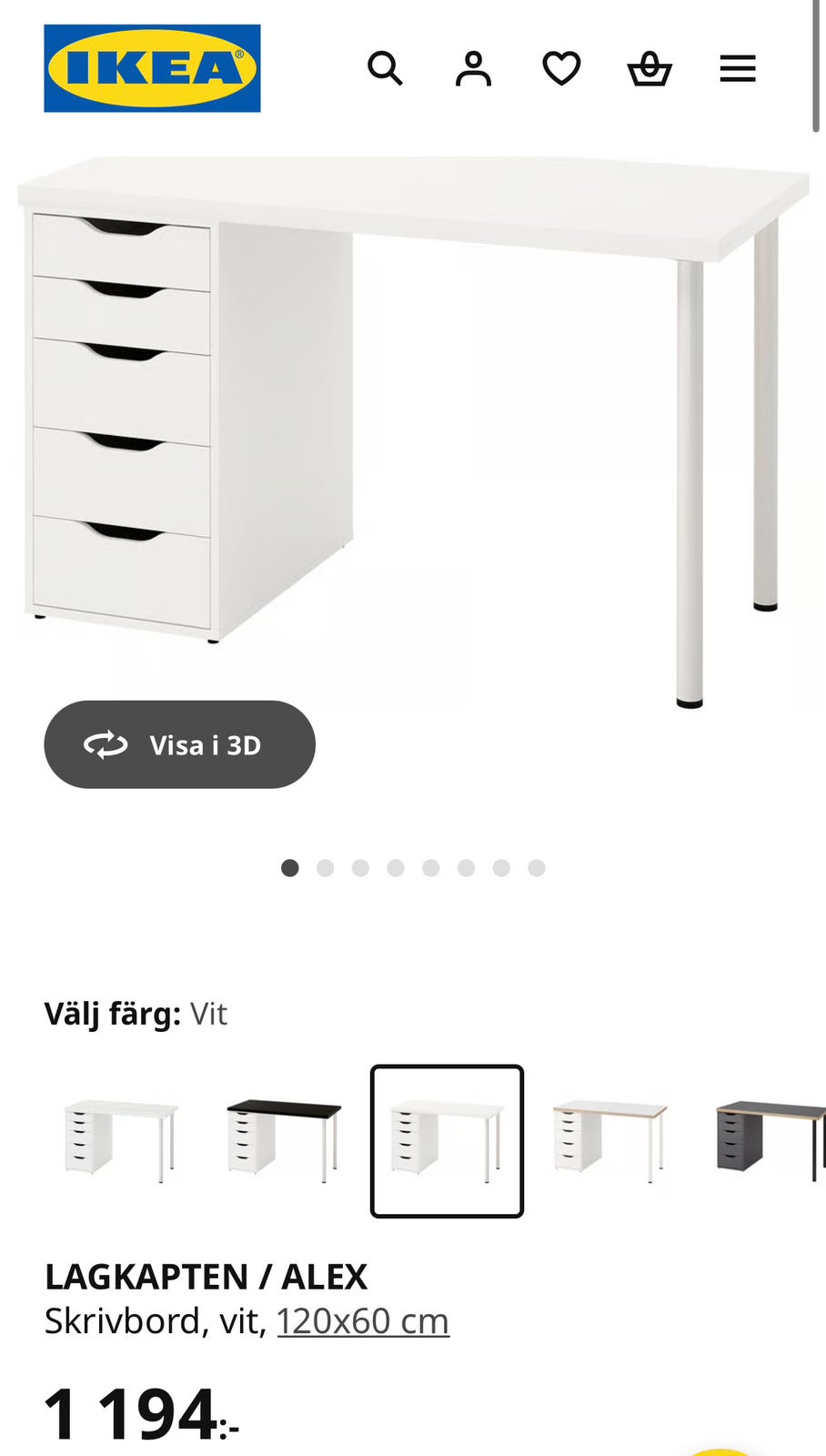Open the user account profile
Image resolution: width=826 pixels, height=1456 pixels.
[x=474, y=67]
